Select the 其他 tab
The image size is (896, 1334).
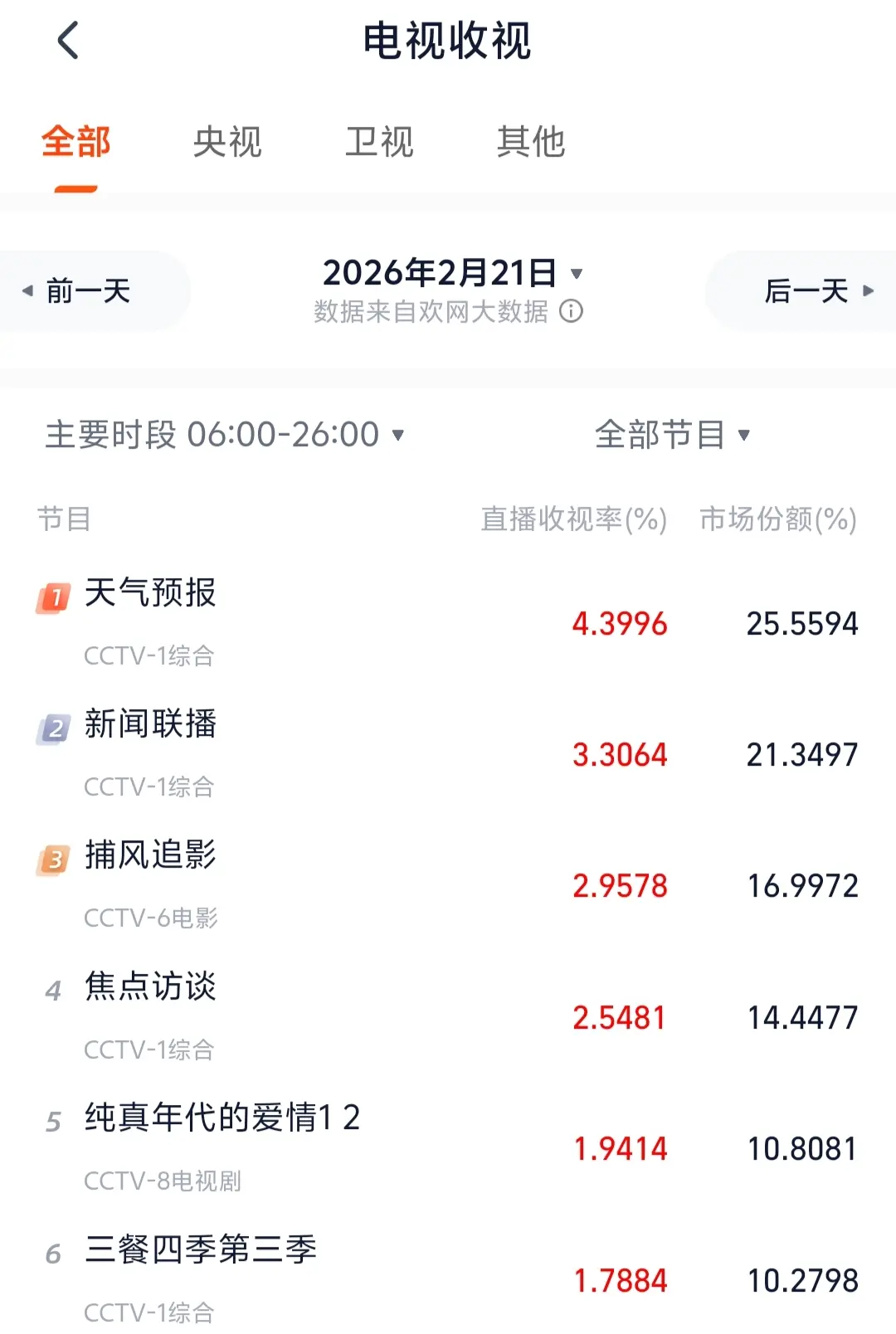point(531,142)
